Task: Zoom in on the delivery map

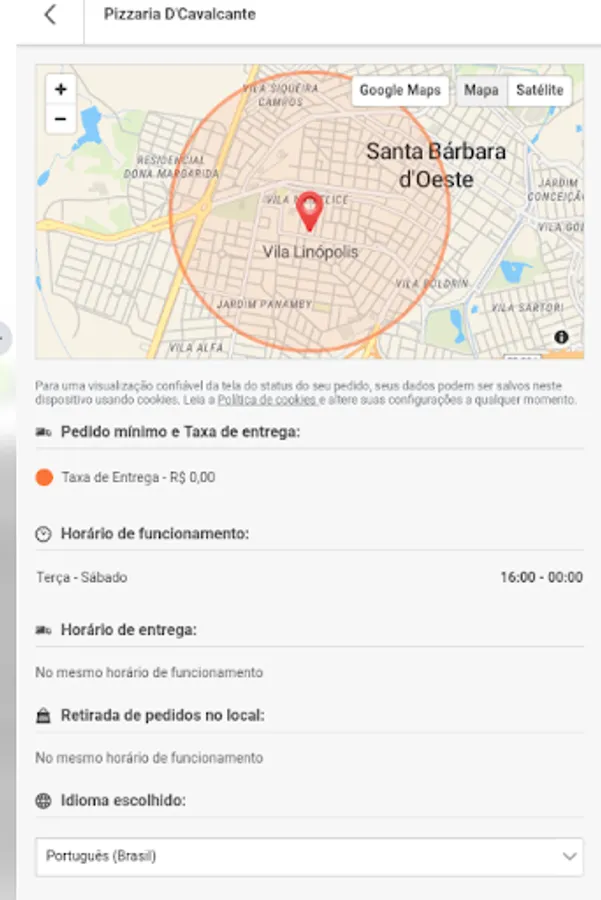Action: [61, 89]
